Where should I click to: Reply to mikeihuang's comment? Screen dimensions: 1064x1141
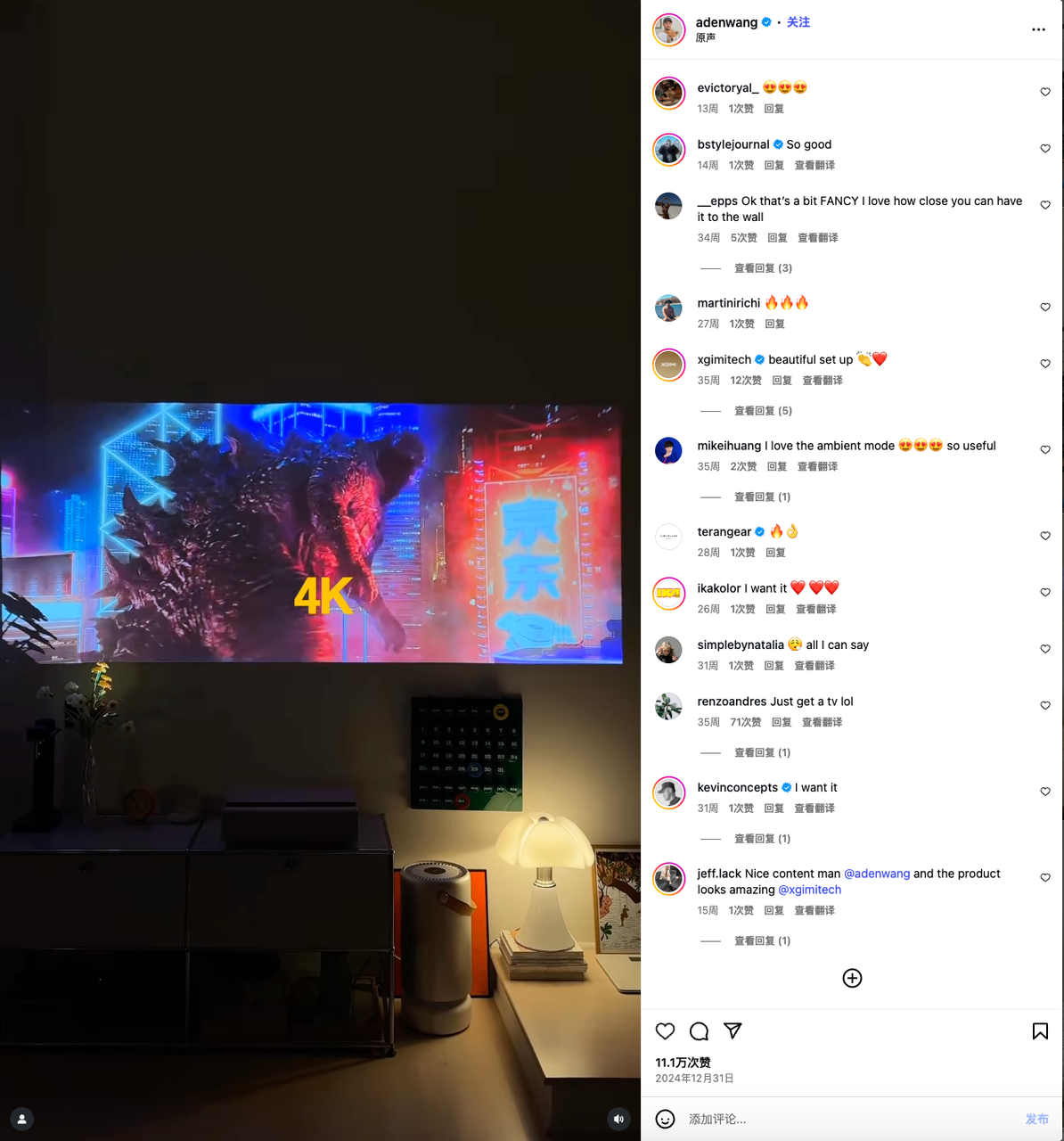click(x=777, y=466)
